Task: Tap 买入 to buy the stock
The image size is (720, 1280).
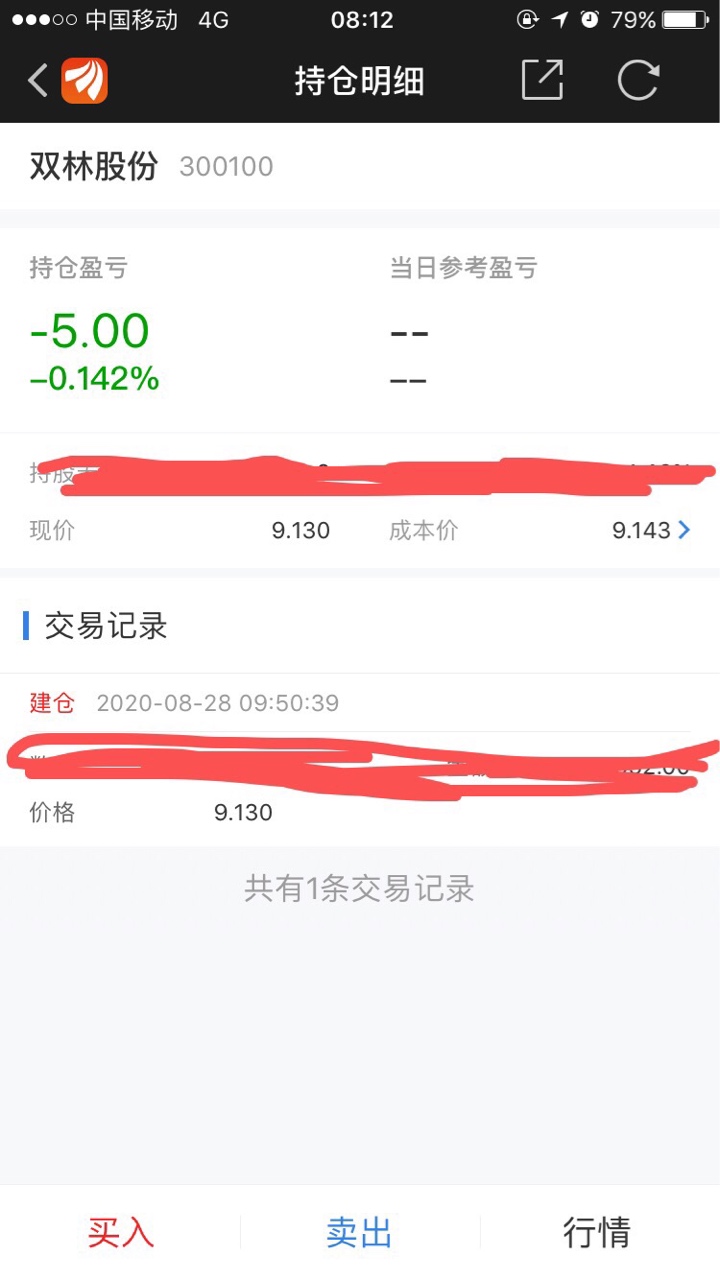Action: pos(120,1232)
